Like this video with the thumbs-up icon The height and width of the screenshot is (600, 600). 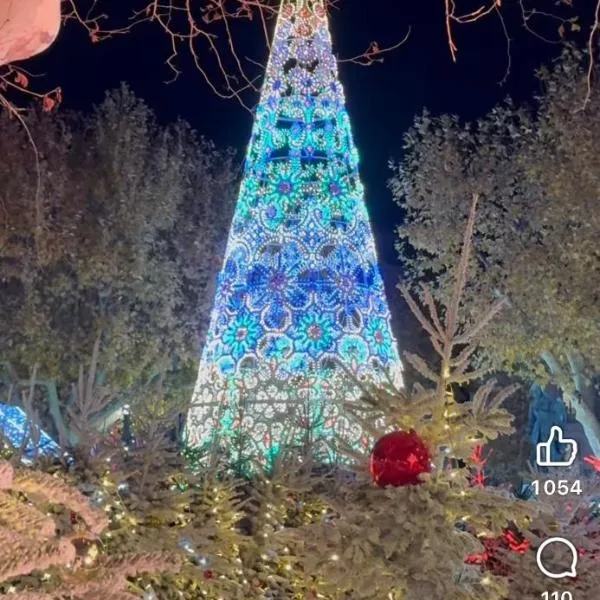coord(556,448)
